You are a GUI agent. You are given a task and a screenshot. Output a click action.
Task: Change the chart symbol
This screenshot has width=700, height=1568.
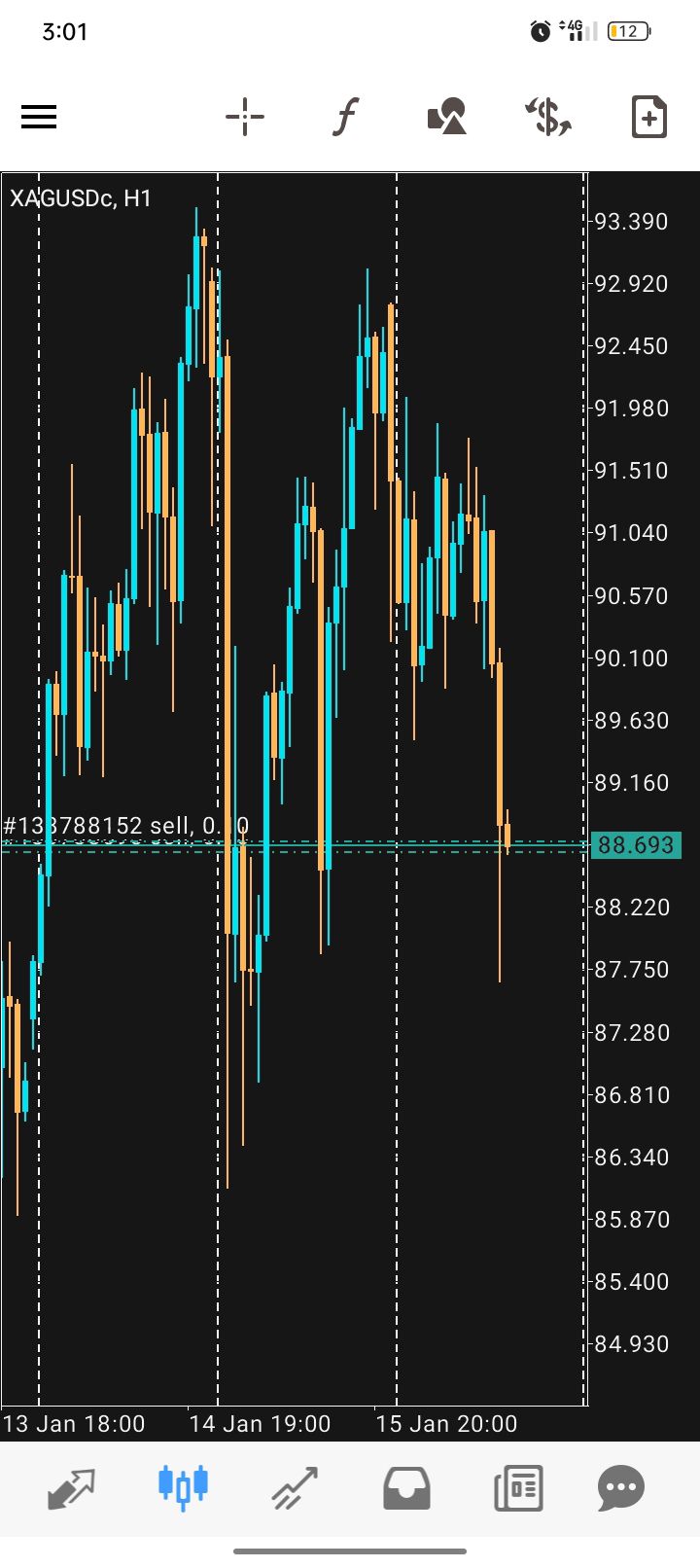(548, 118)
